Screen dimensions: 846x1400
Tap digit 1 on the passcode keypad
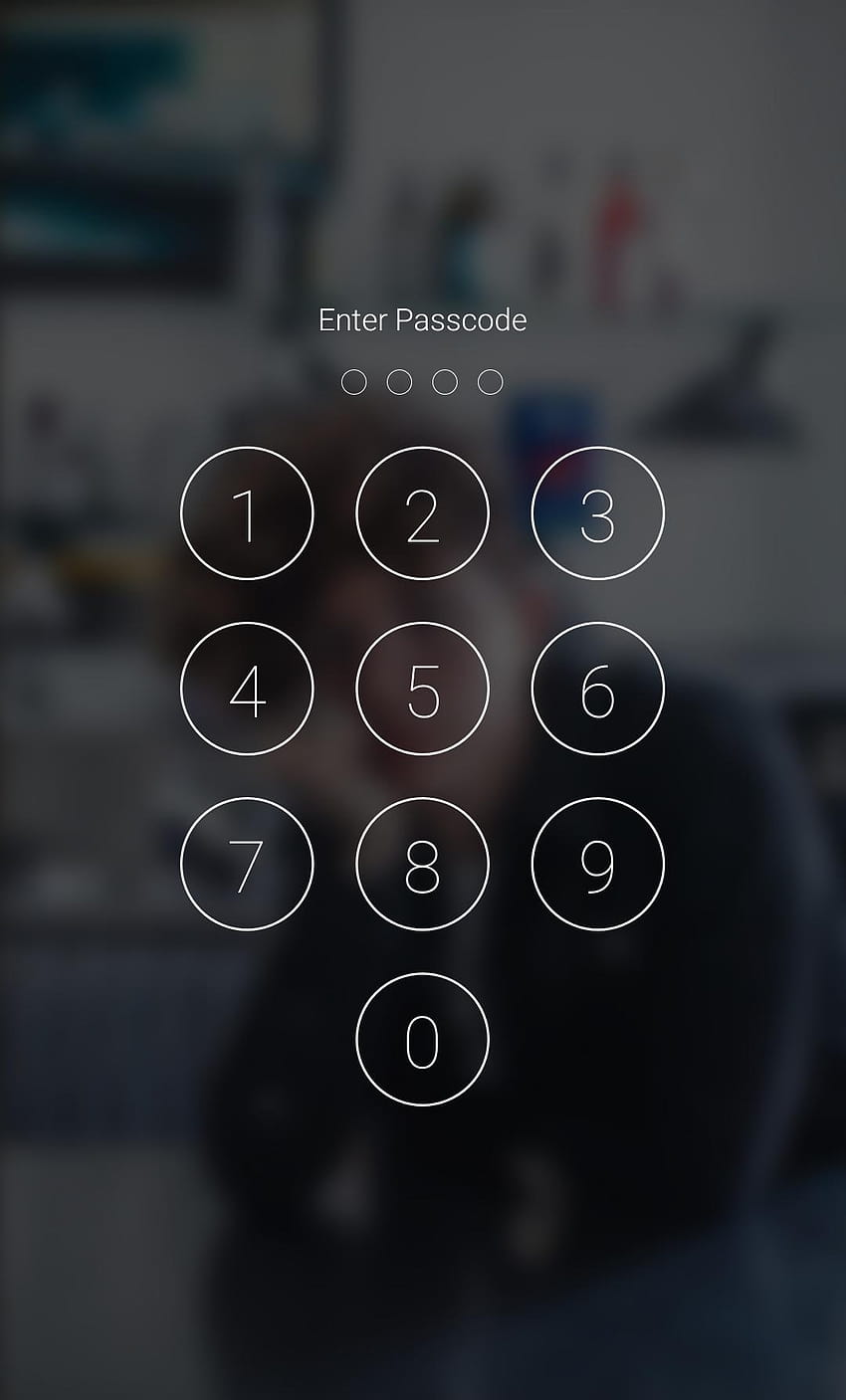click(x=247, y=513)
